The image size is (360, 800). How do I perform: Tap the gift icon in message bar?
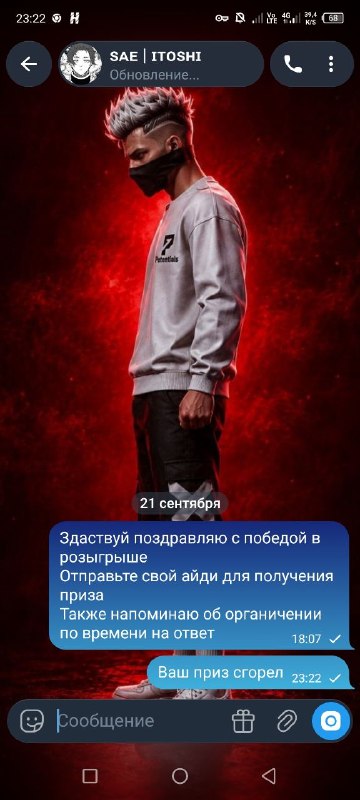(243, 721)
